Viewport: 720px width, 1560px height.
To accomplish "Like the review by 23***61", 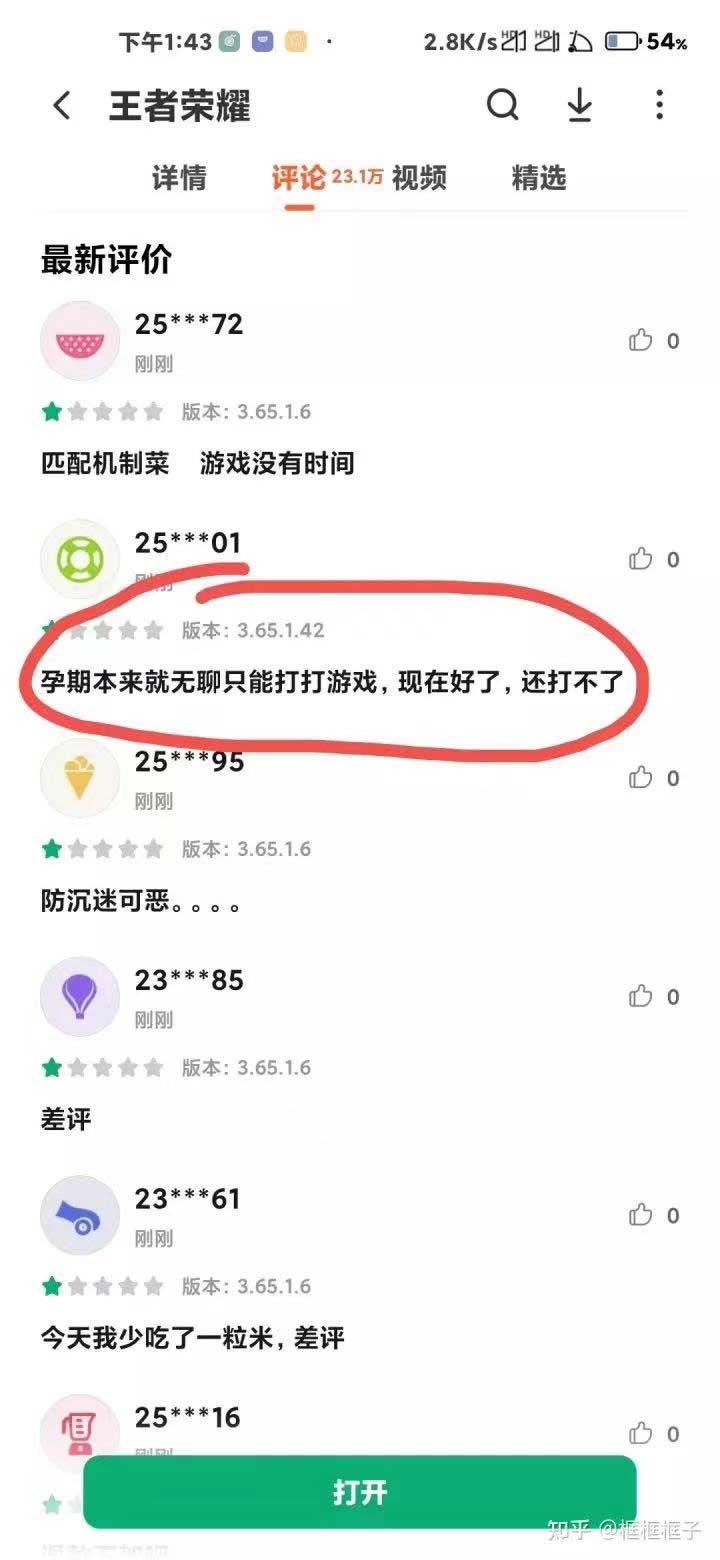I will pos(641,1215).
